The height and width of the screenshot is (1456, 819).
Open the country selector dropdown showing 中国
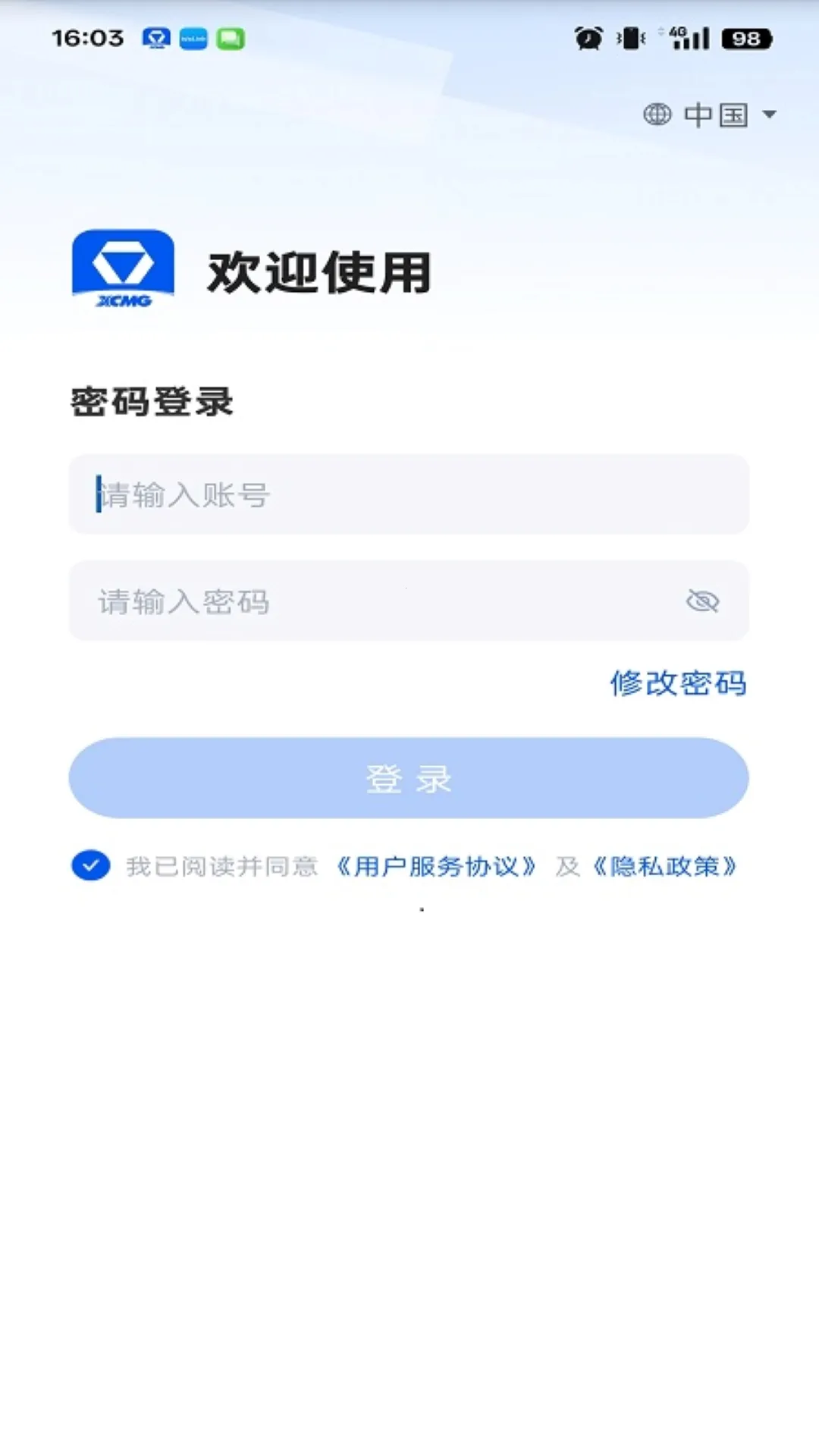[x=715, y=115]
